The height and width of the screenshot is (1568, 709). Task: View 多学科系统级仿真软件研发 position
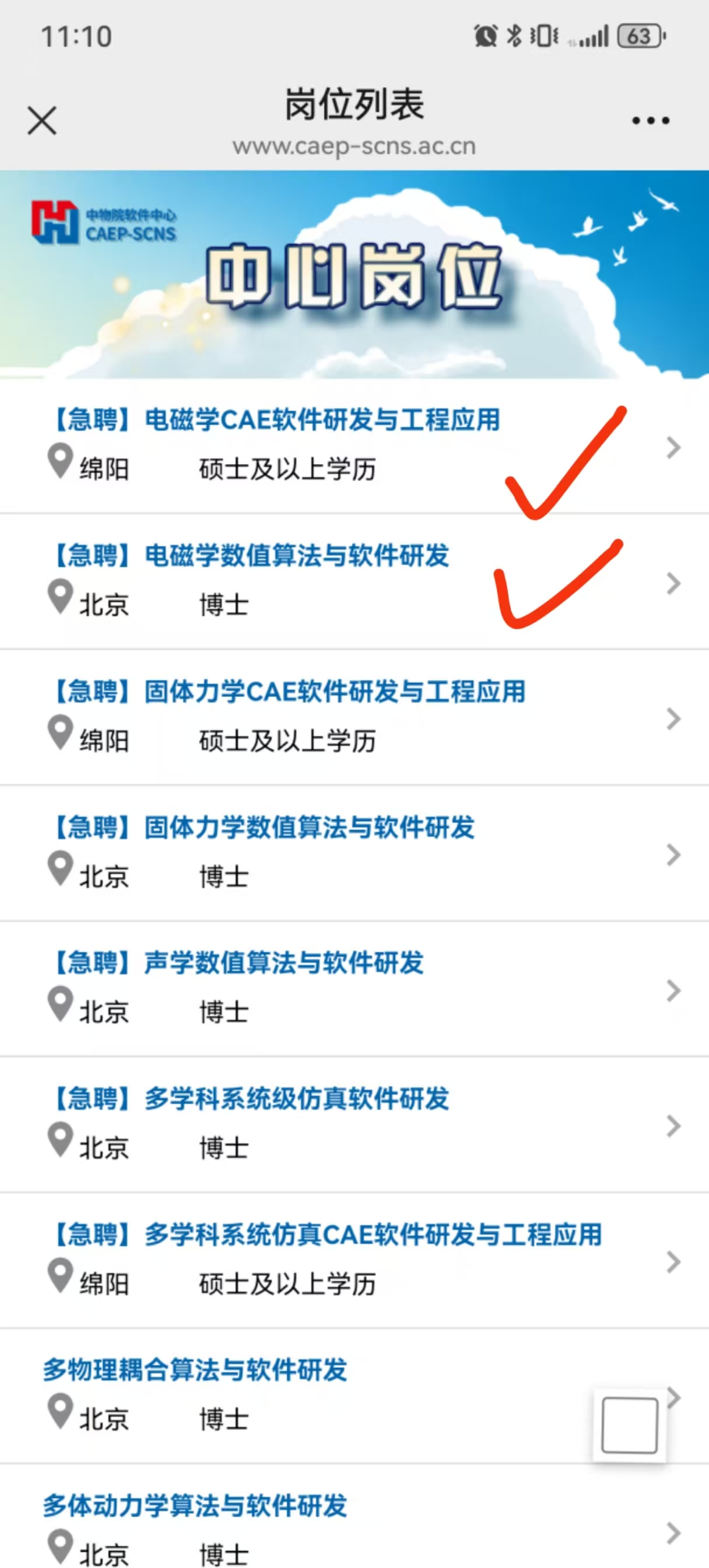pos(296,1099)
